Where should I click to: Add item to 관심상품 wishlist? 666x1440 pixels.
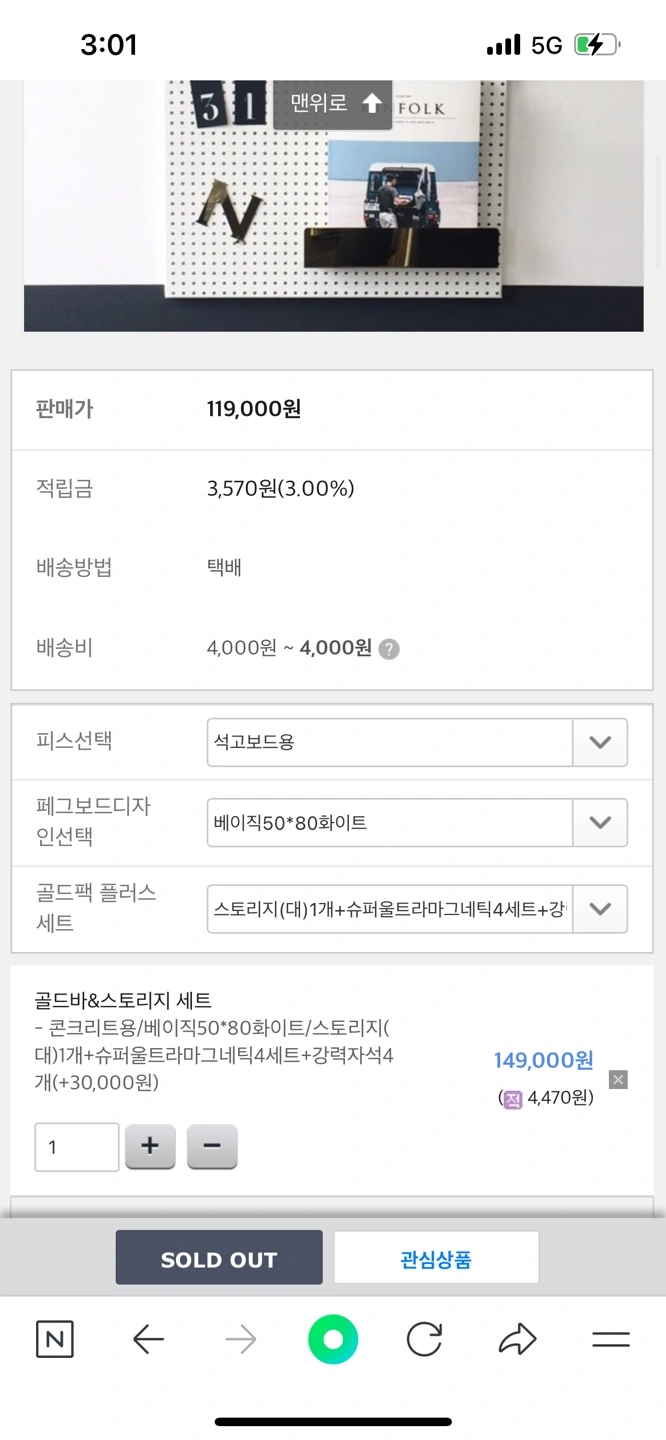coord(436,1258)
